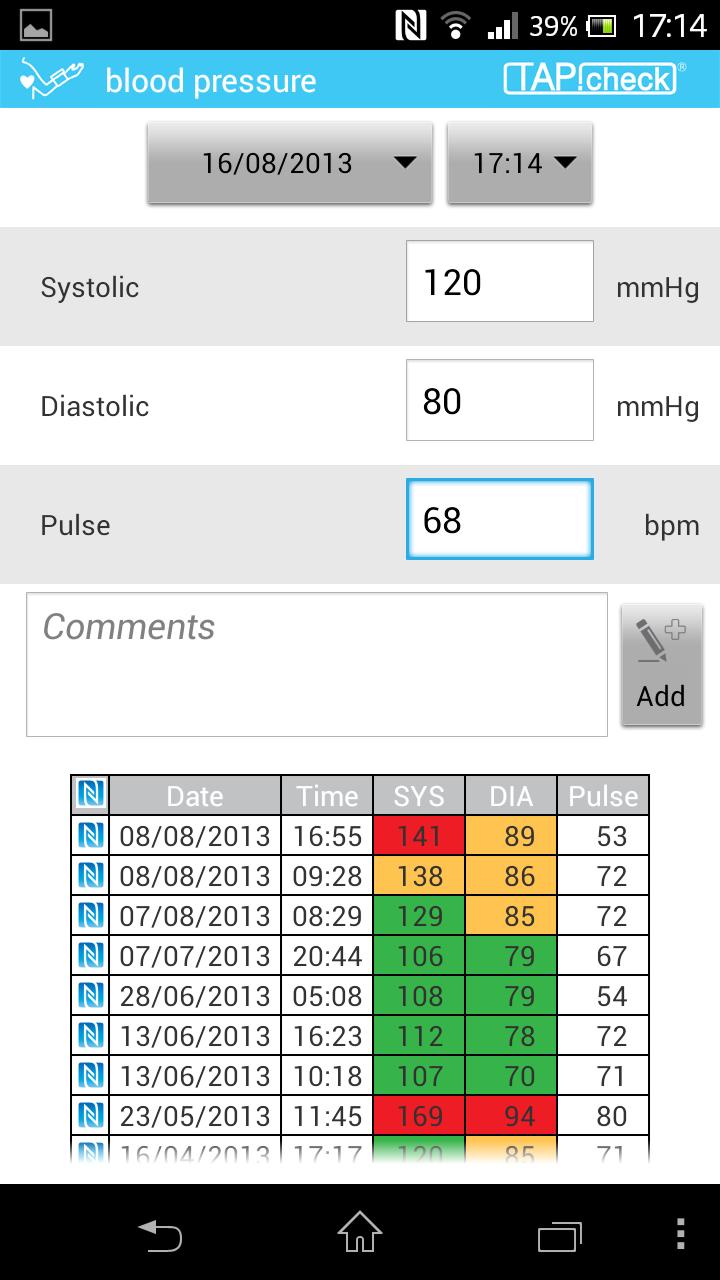
Task: Select the heart-and-cuff app icon in the header
Action: pyautogui.click(x=48, y=78)
